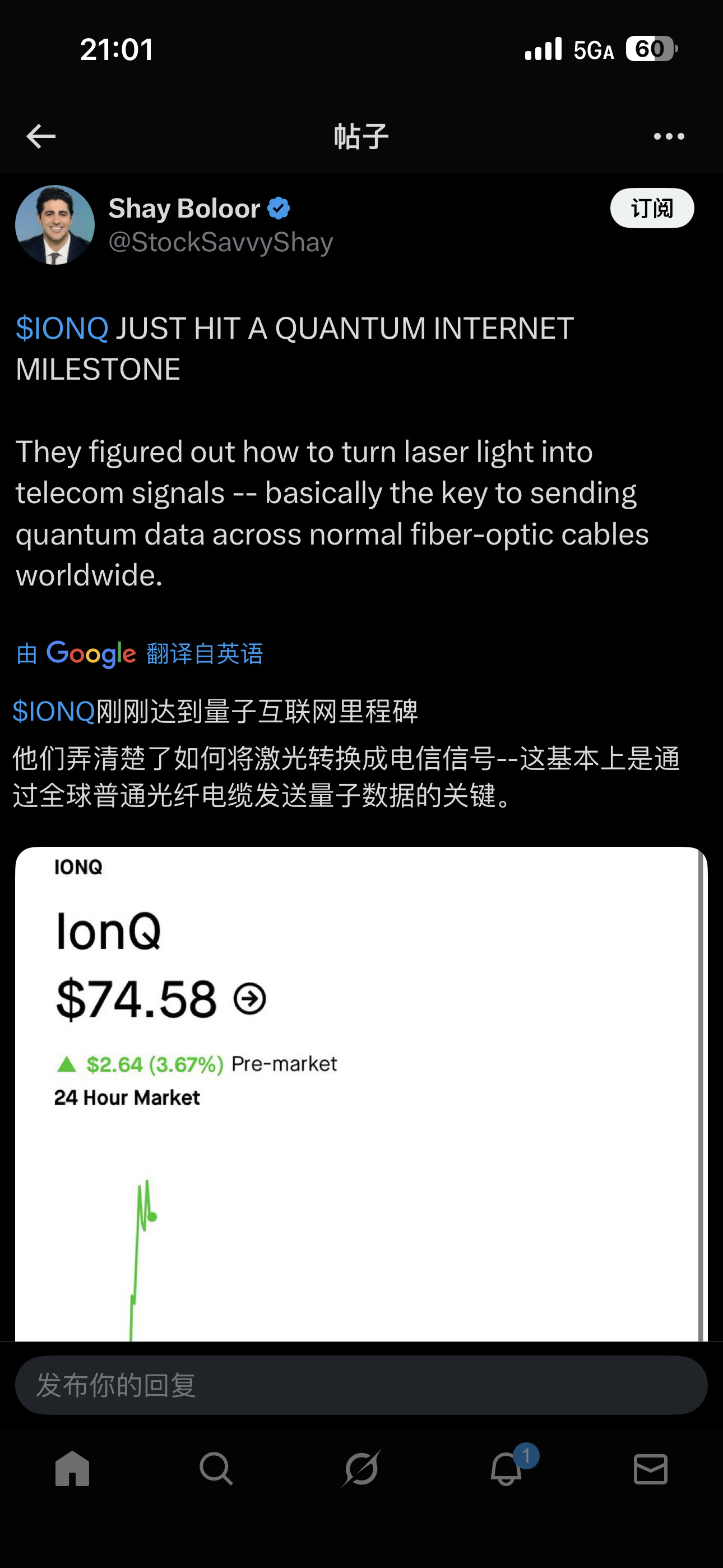Subscribe with the 订阅 button
The width and height of the screenshot is (723, 1568).
click(x=652, y=208)
